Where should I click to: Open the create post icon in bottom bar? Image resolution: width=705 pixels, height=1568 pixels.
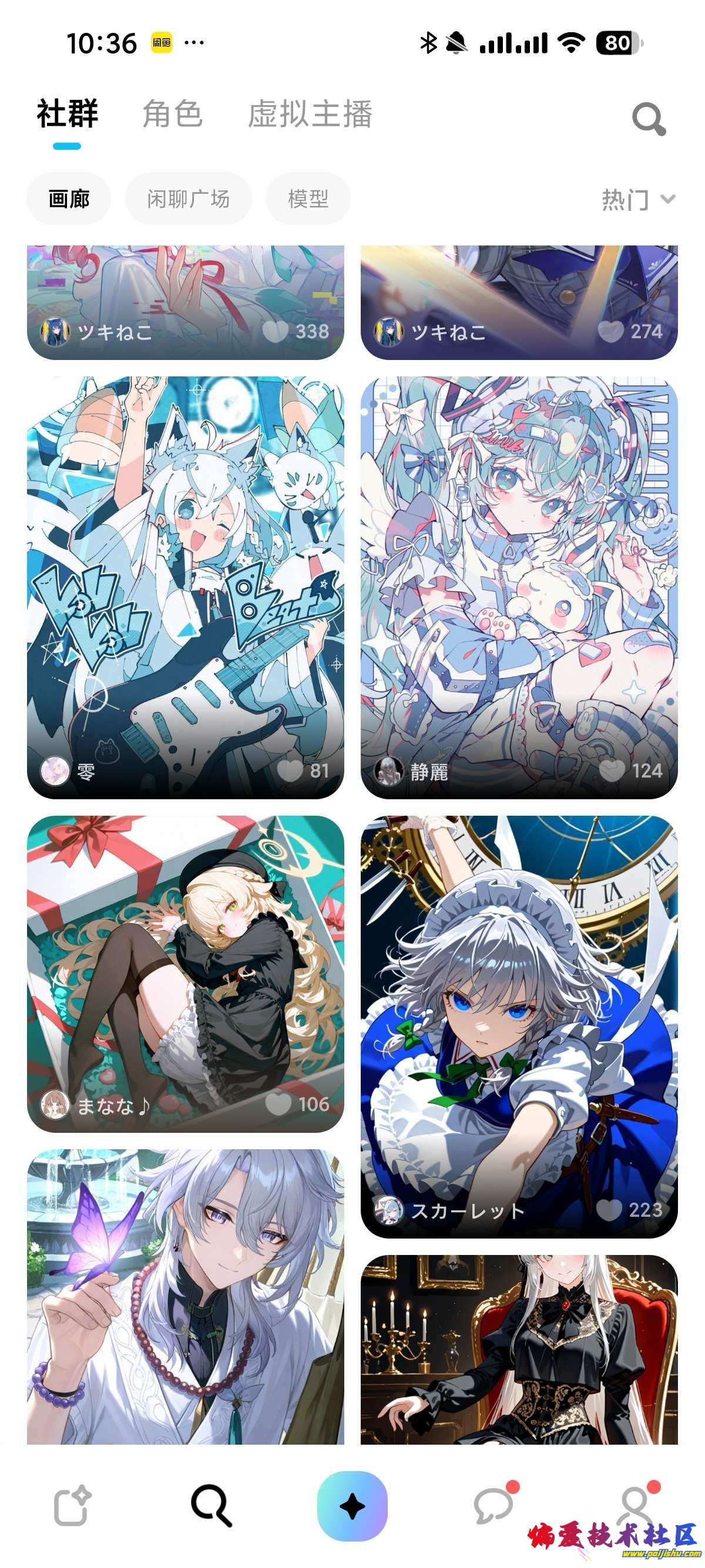coord(72,1507)
